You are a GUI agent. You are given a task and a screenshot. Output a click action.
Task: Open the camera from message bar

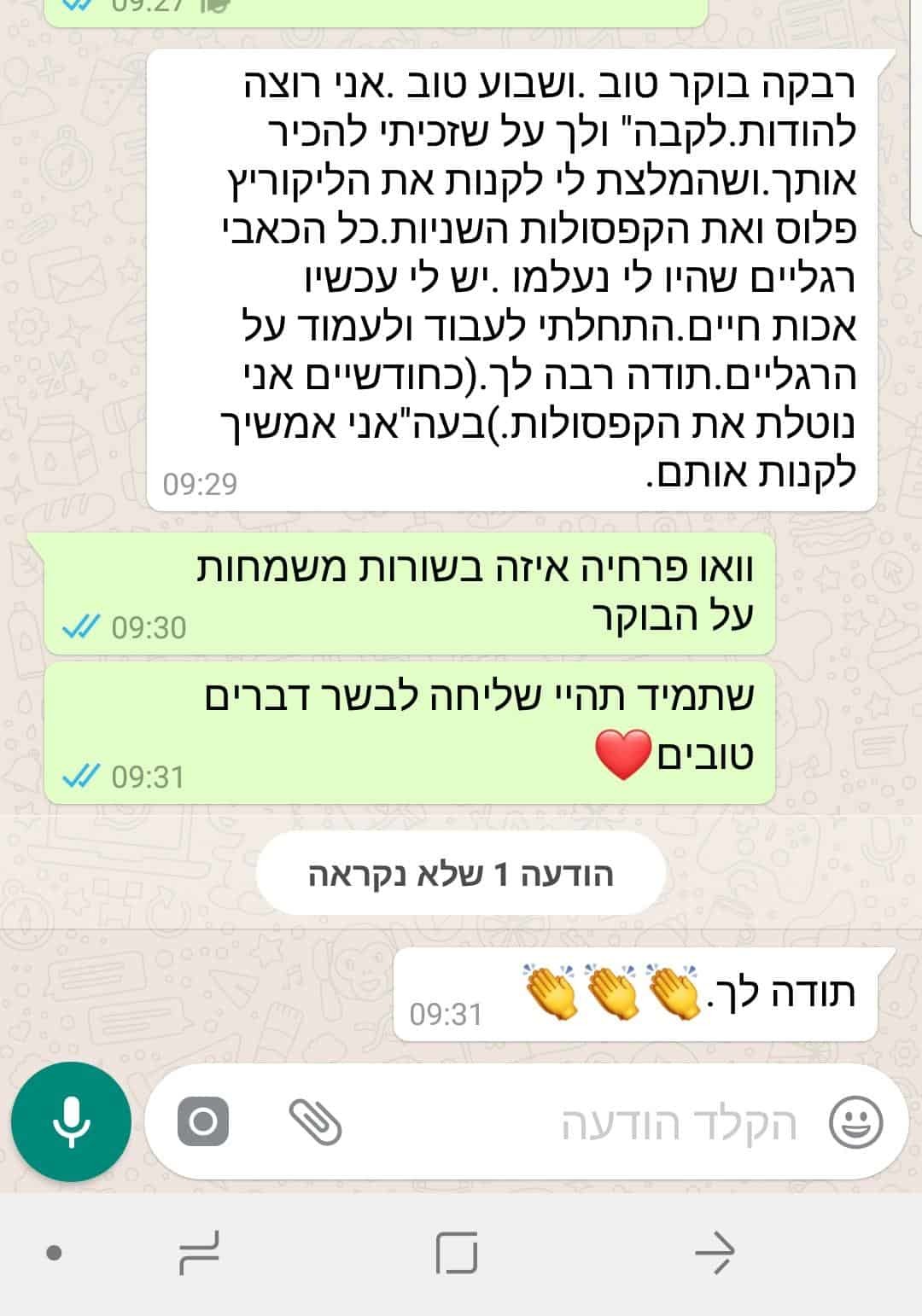click(x=203, y=1121)
